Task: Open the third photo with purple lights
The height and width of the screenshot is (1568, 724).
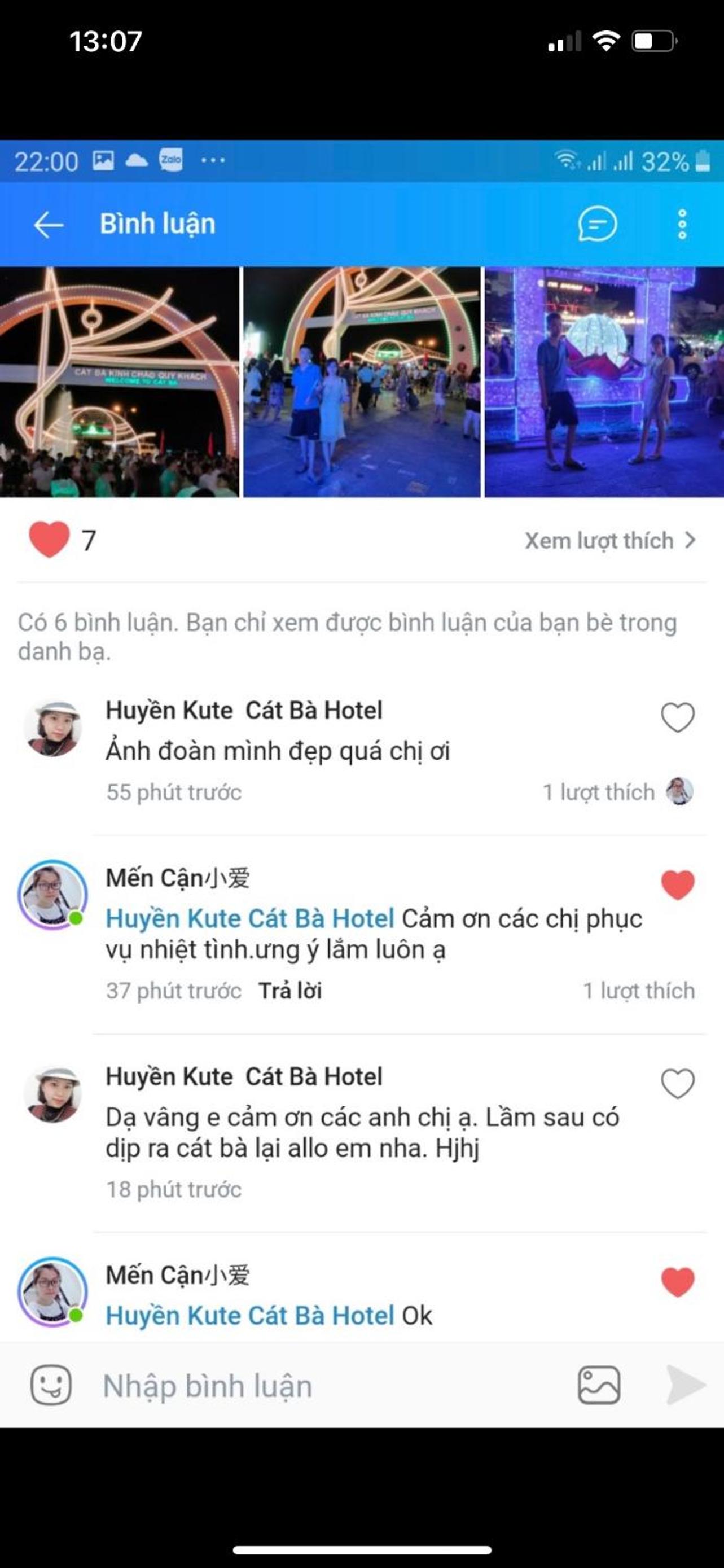Action: click(604, 382)
